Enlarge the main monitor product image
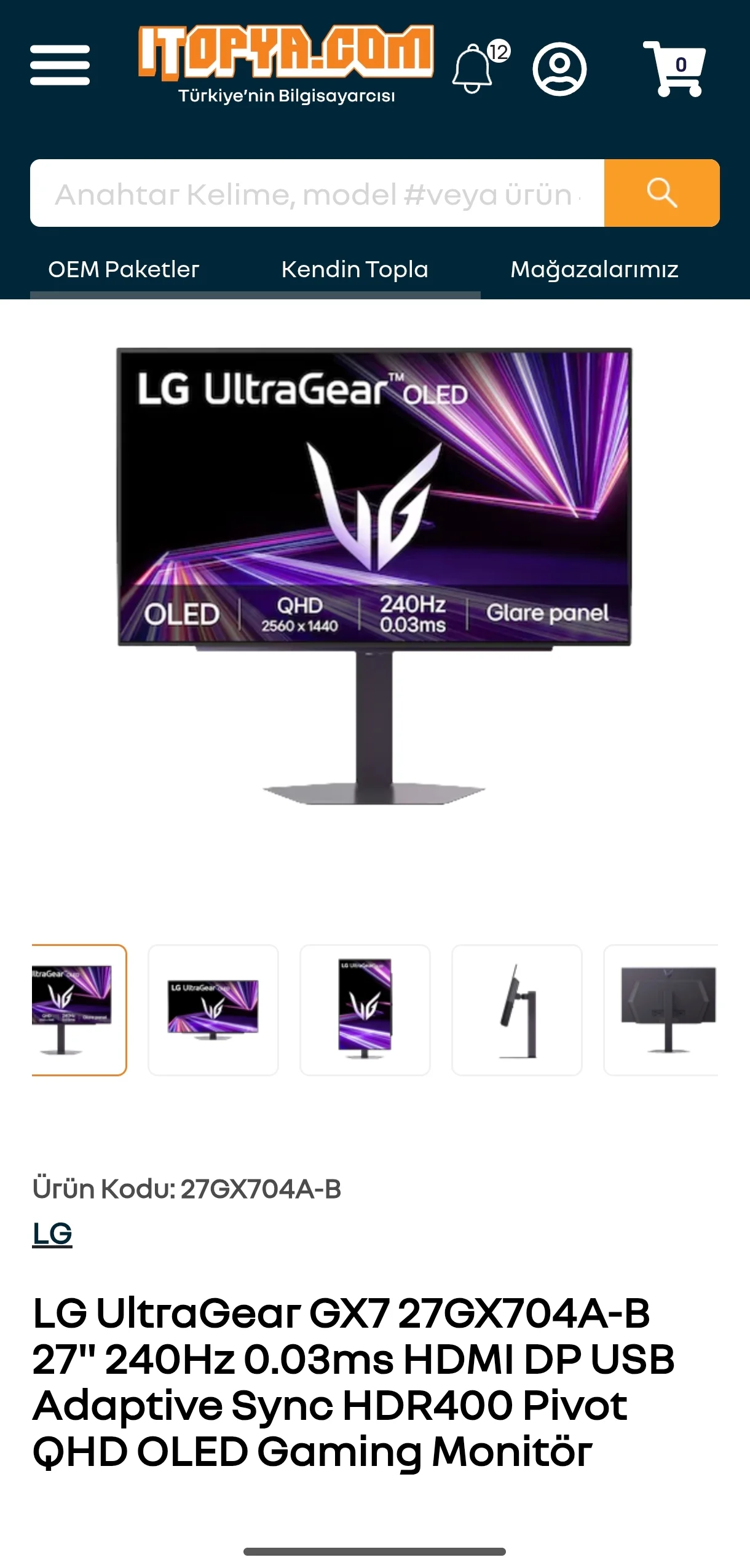Image resolution: width=750 pixels, height=1568 pixels. 374,575
